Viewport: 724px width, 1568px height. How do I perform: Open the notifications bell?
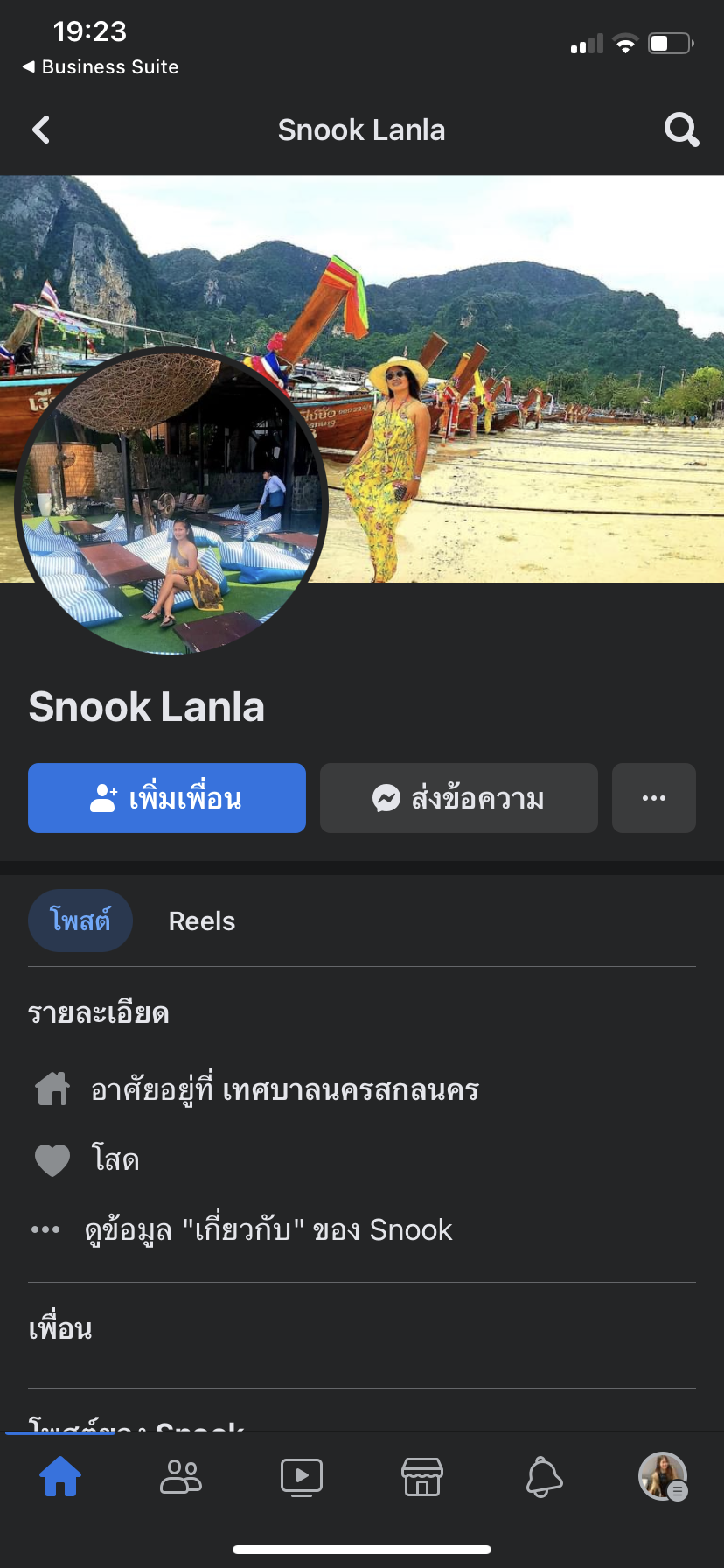click(x=543, y=1477)
